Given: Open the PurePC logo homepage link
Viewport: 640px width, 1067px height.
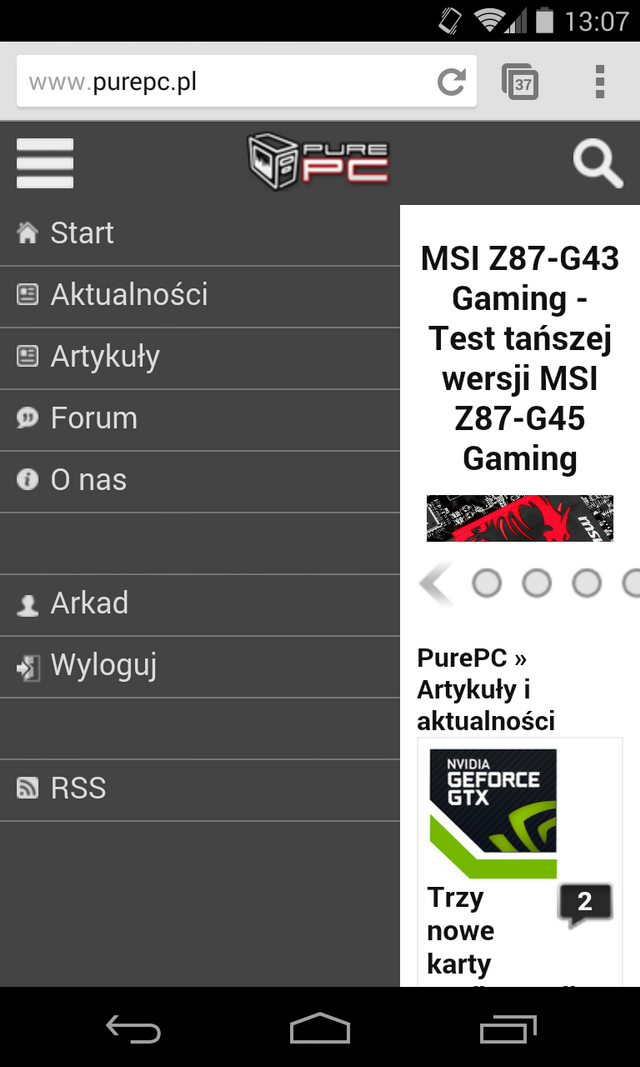Looking at the screenshot, I should point(318,161).
